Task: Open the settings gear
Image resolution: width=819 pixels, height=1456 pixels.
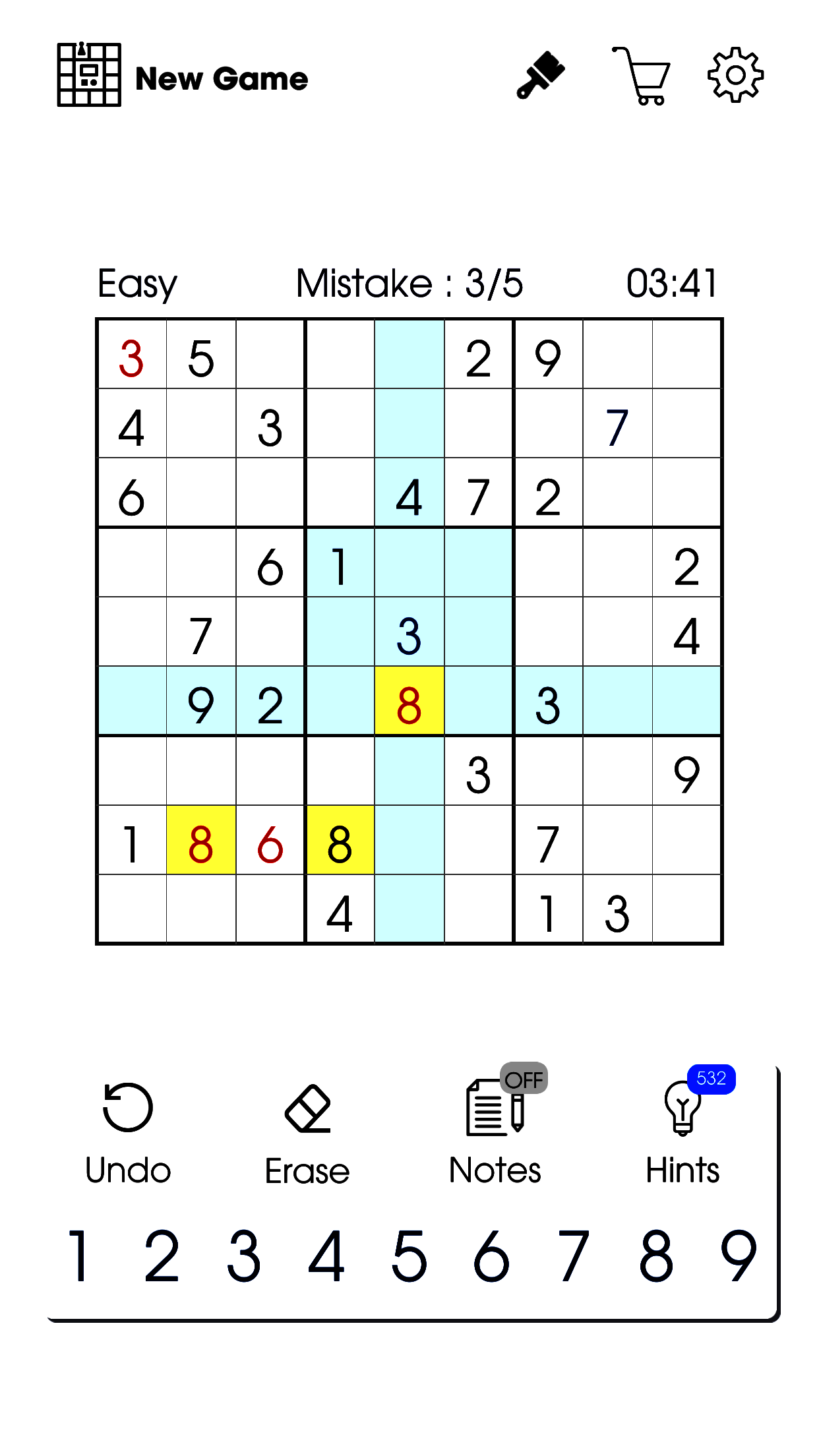Action: pos(734,75)
